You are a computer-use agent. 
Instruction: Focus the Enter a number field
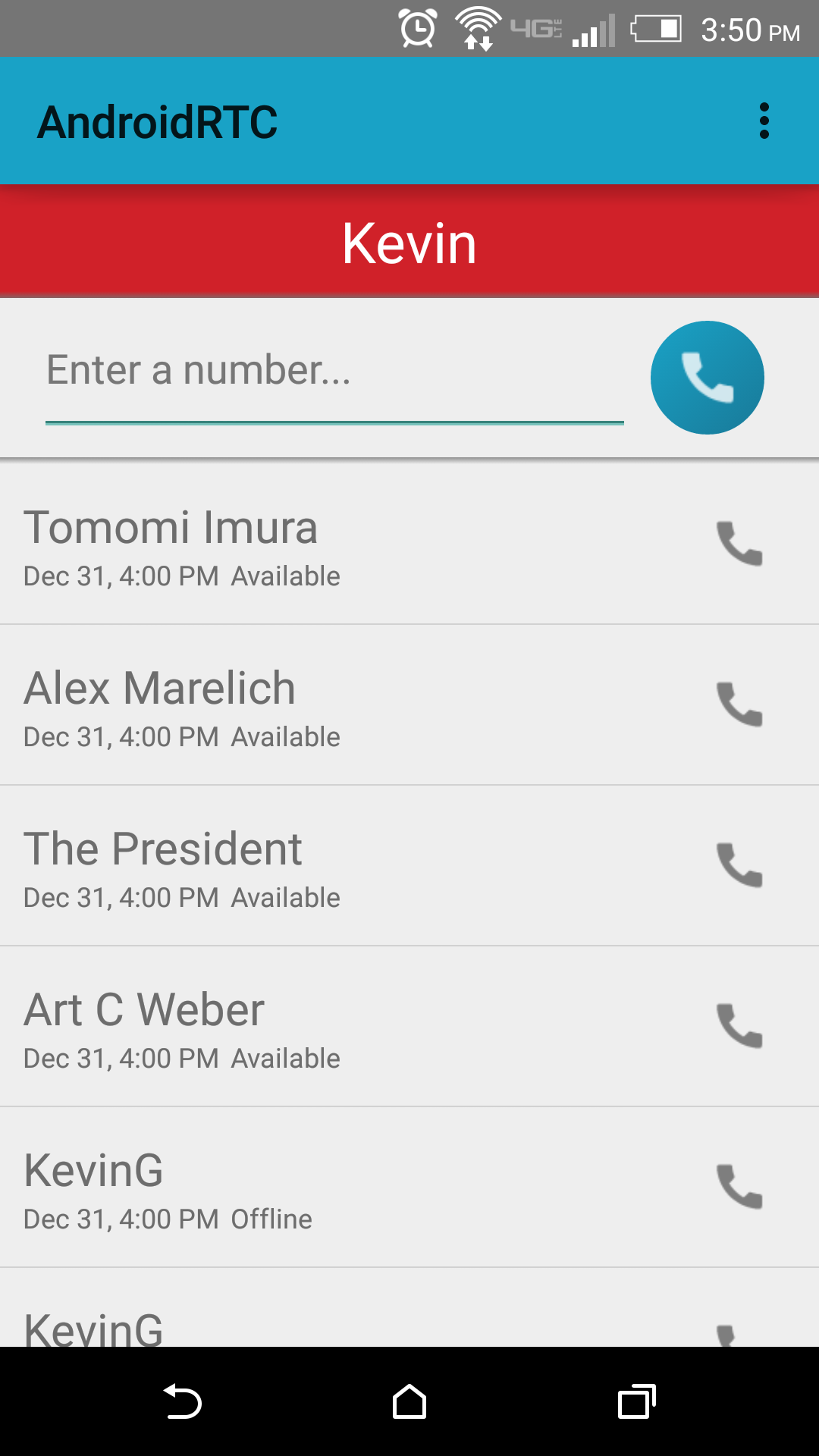click(334, 372)
